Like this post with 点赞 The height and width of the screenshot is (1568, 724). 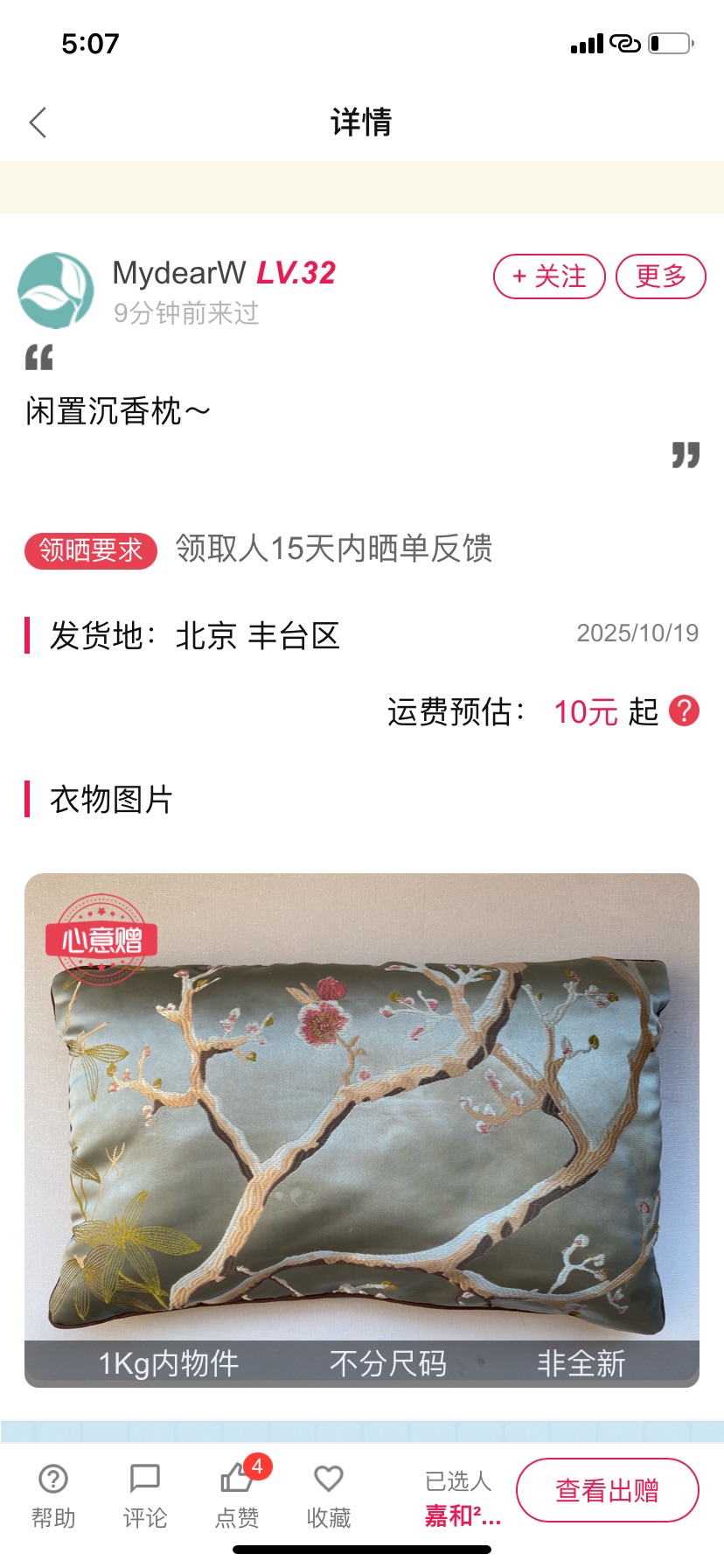click(x=237, y=1494)
